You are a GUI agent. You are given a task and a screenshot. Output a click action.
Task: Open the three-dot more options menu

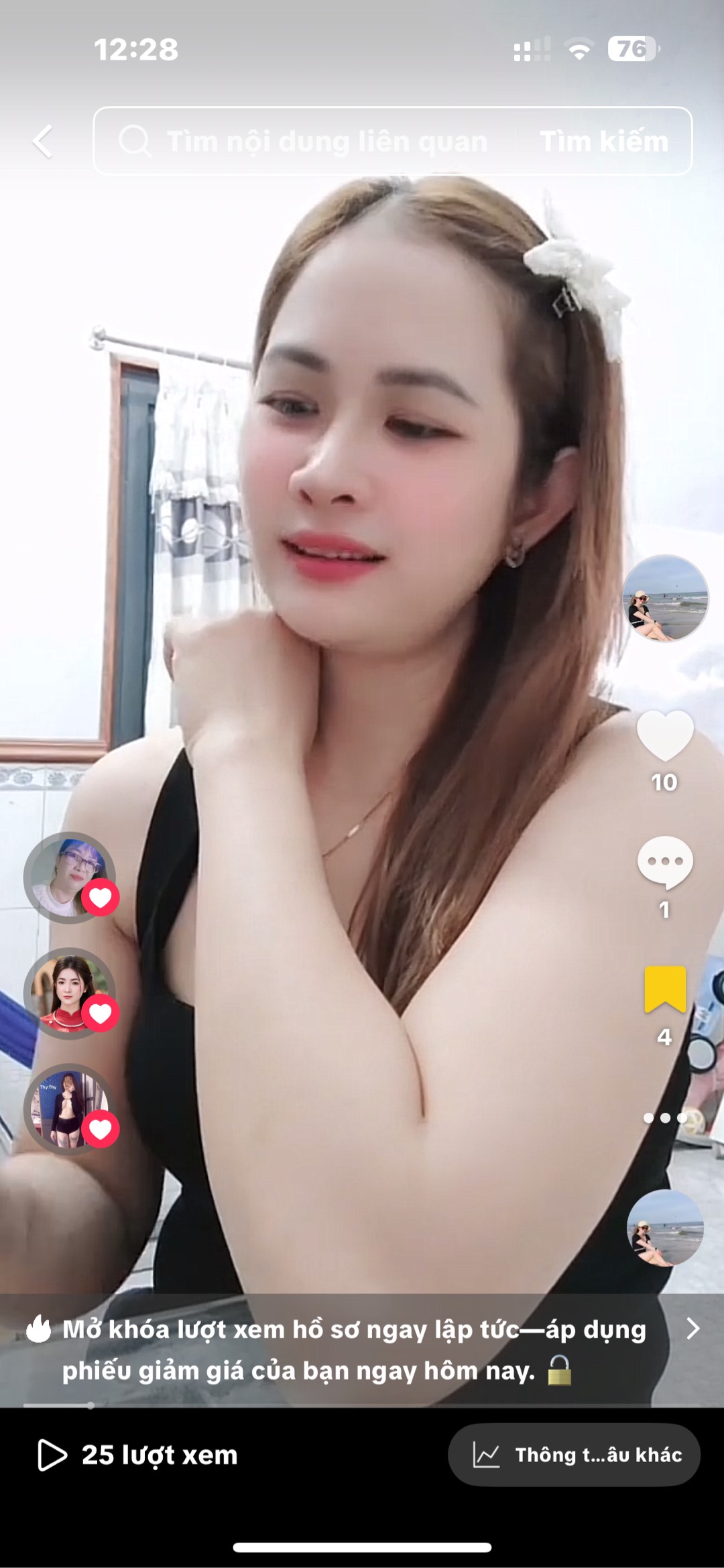(x=664, y=1118)
